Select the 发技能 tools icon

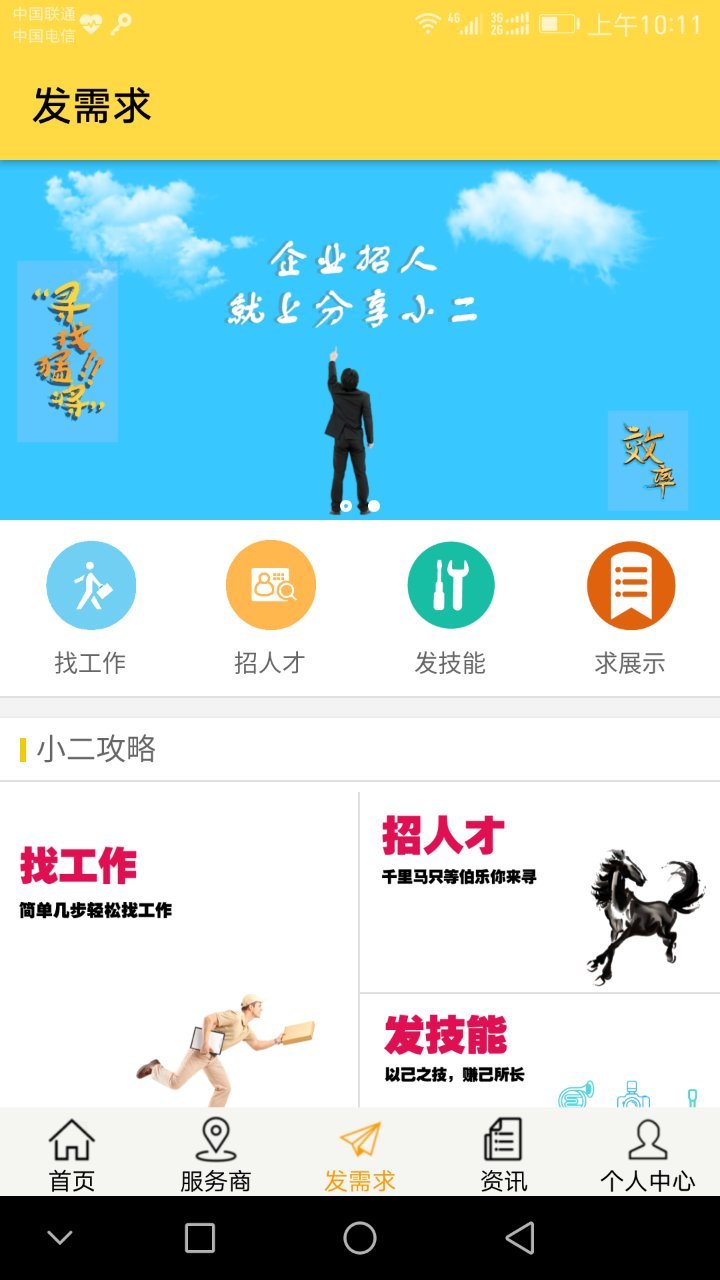450,586
